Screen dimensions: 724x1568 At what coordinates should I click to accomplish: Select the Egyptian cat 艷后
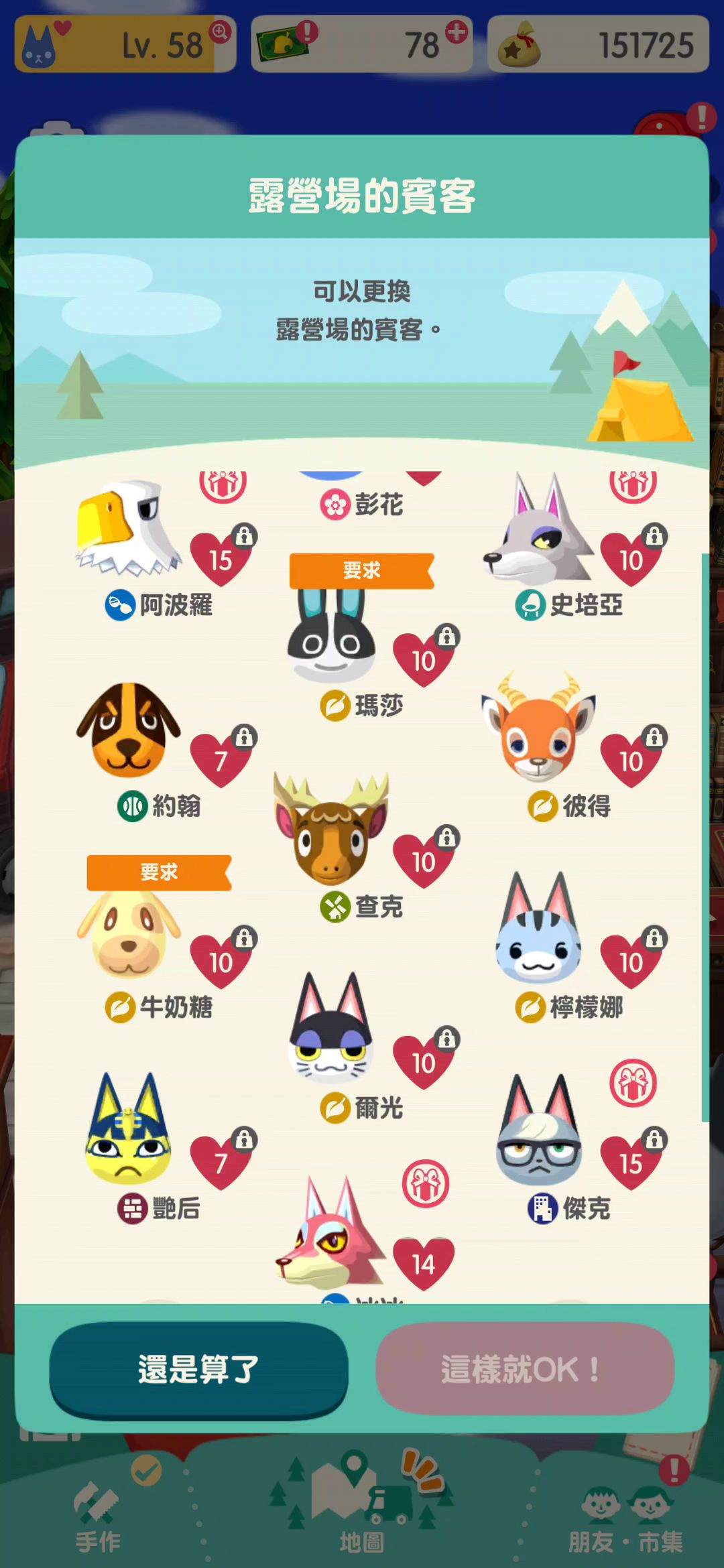129,1132
